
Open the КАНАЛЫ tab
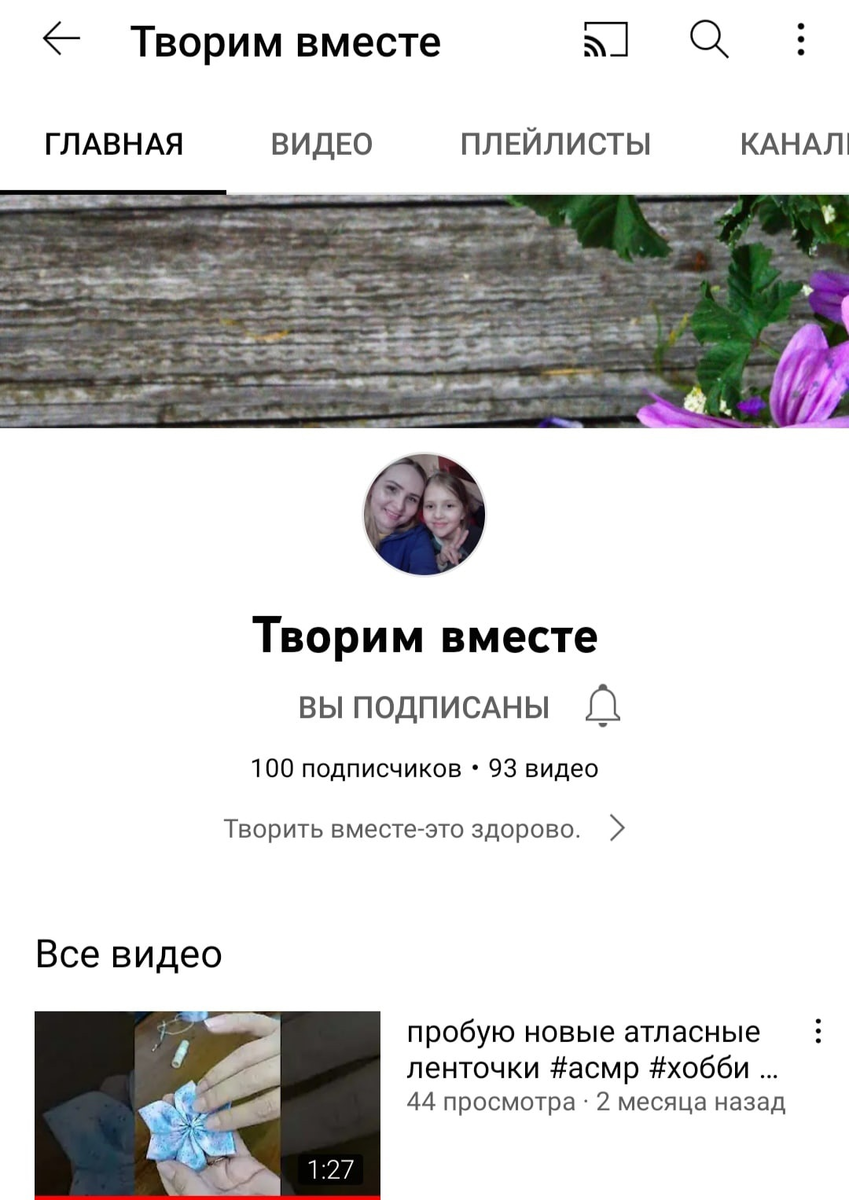click(x=795, y=144)
